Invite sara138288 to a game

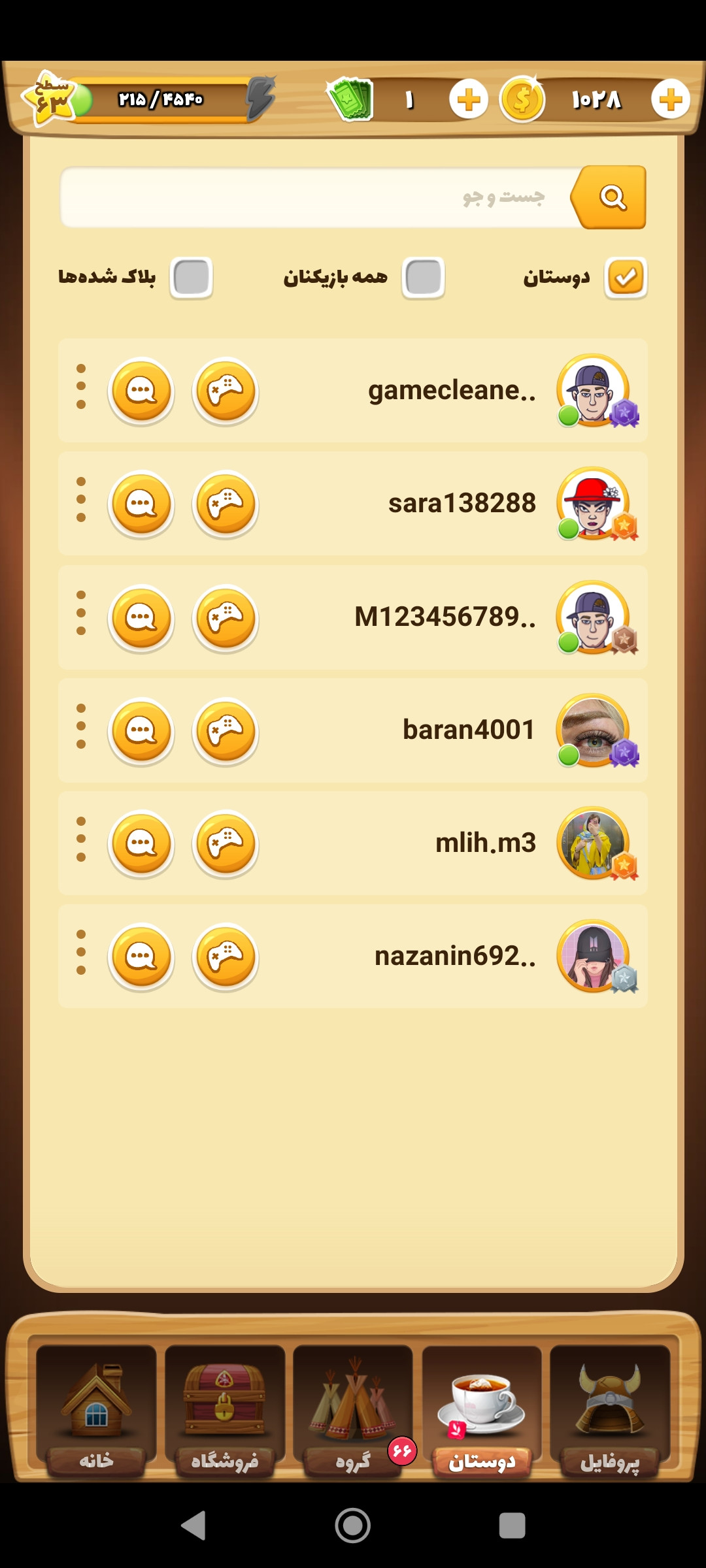tap(226, 504)
